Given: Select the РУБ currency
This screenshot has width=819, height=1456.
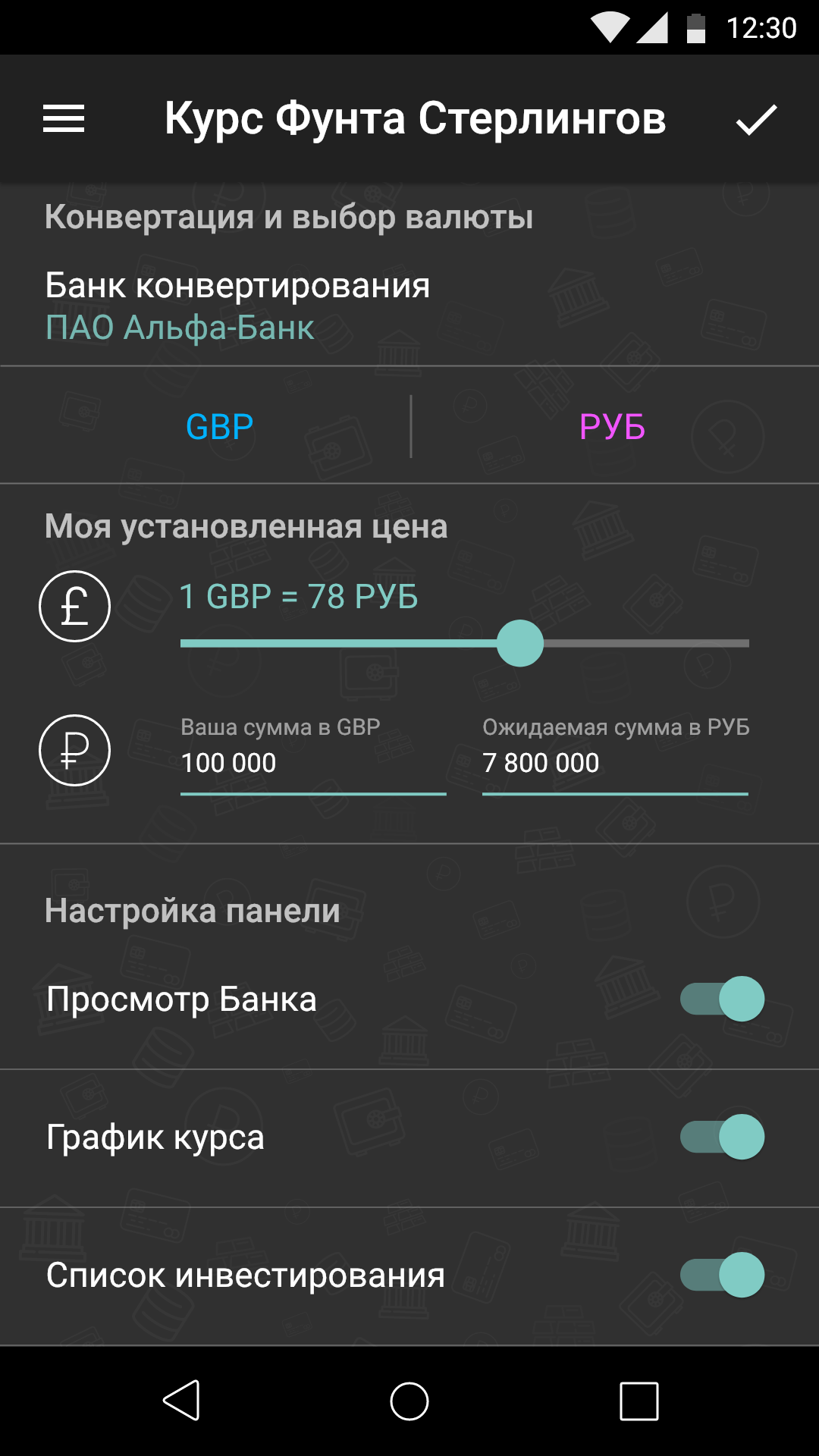Looking at the screenshot, I should click(612, 427).
